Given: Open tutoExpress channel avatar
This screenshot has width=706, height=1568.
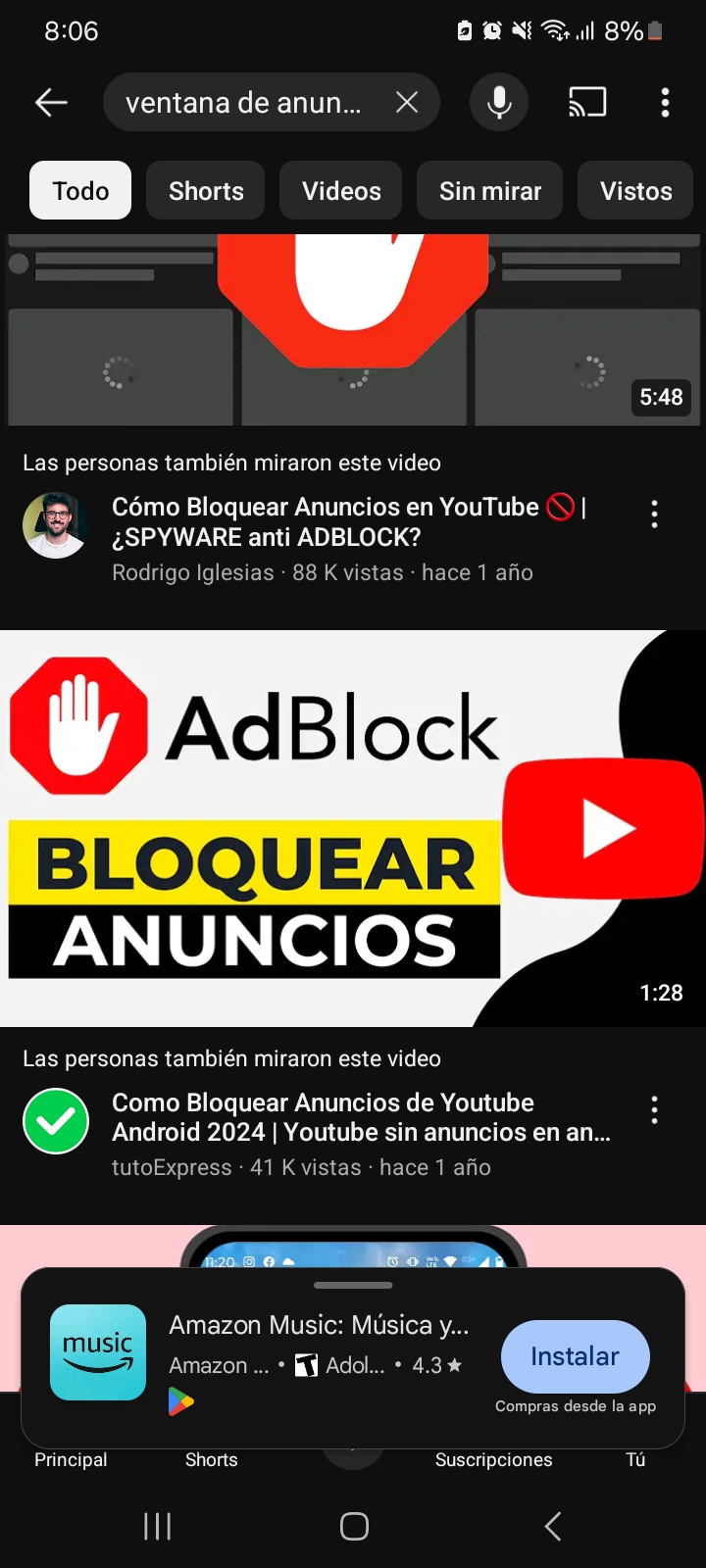Looking at the screenshot, I should (56, 1121).
